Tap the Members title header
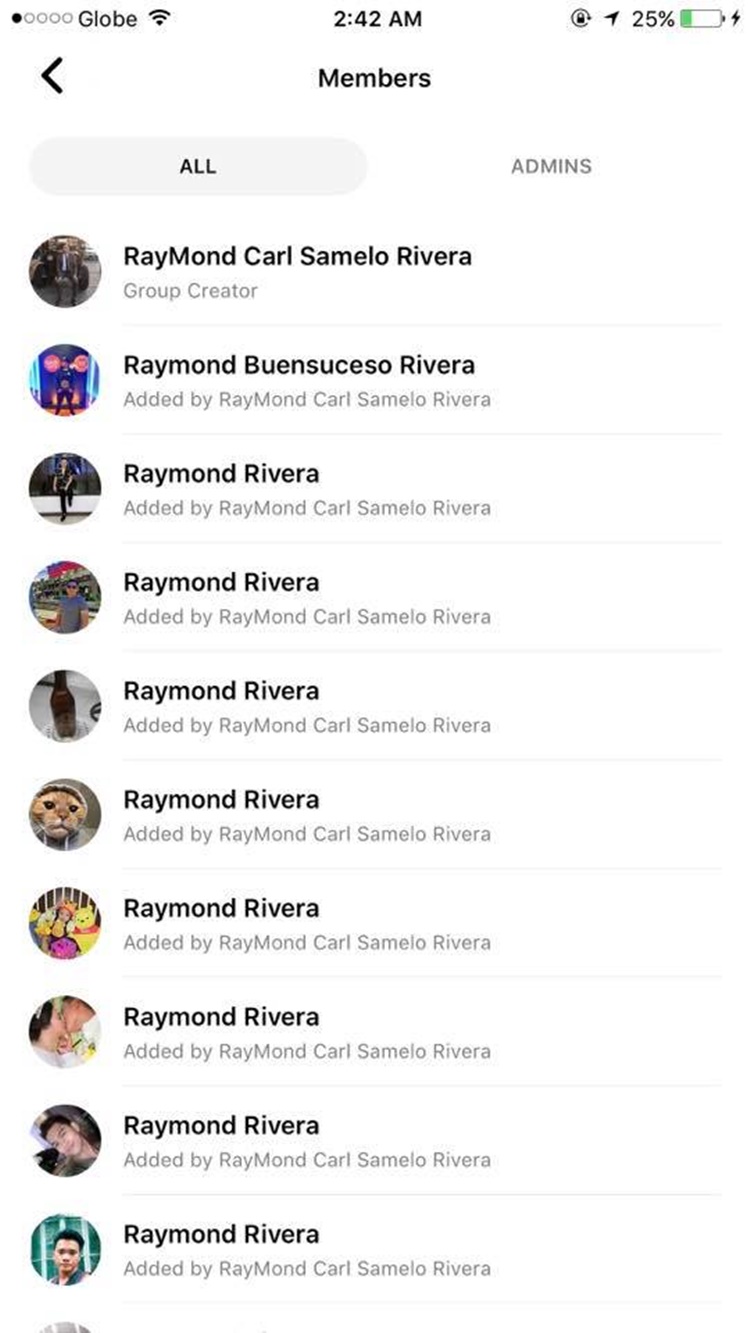 [374, 78]
